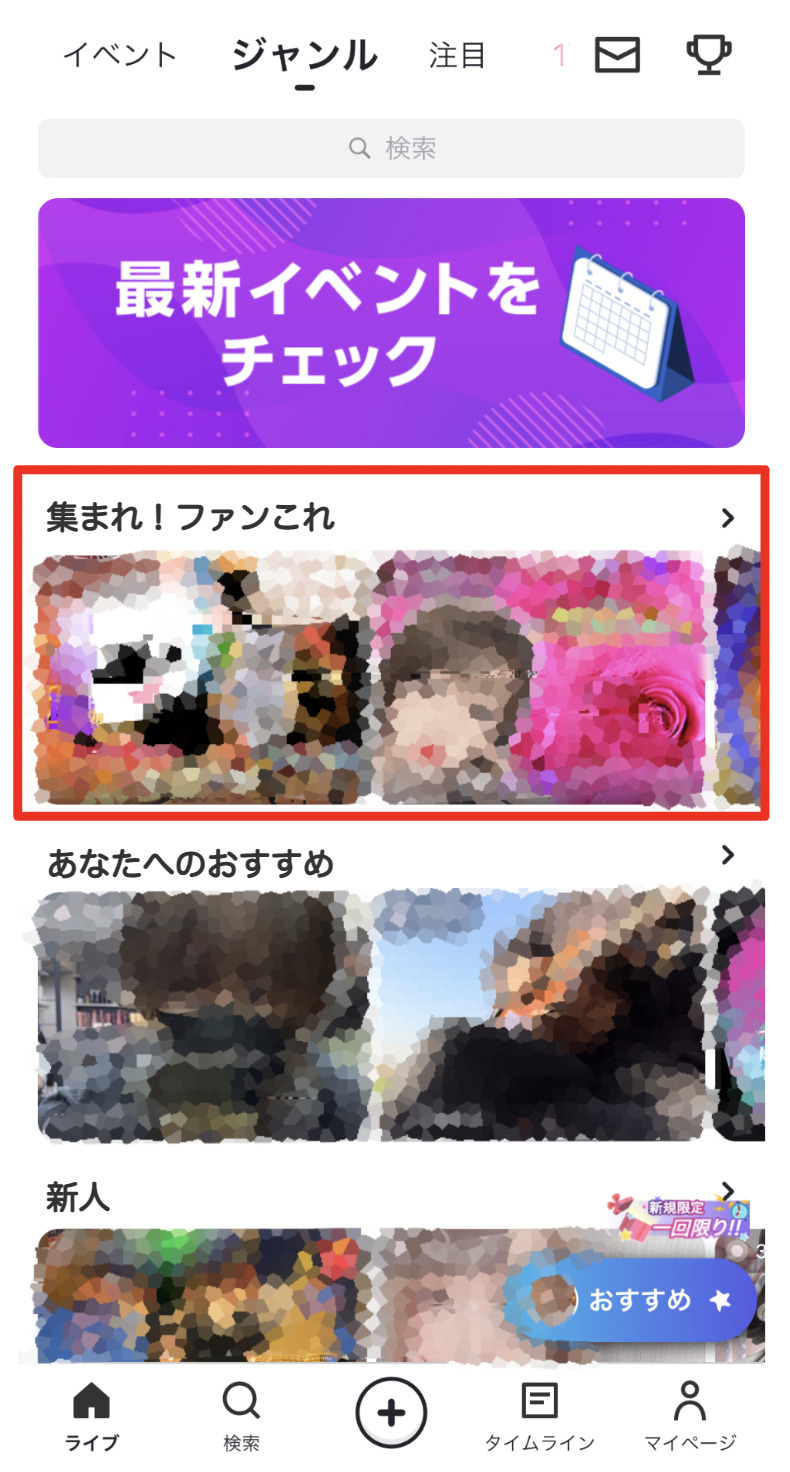790x1472 pixels.
Task: Expand the 集まれ!ファンこれ section
Action: click(x=727, y=518)
